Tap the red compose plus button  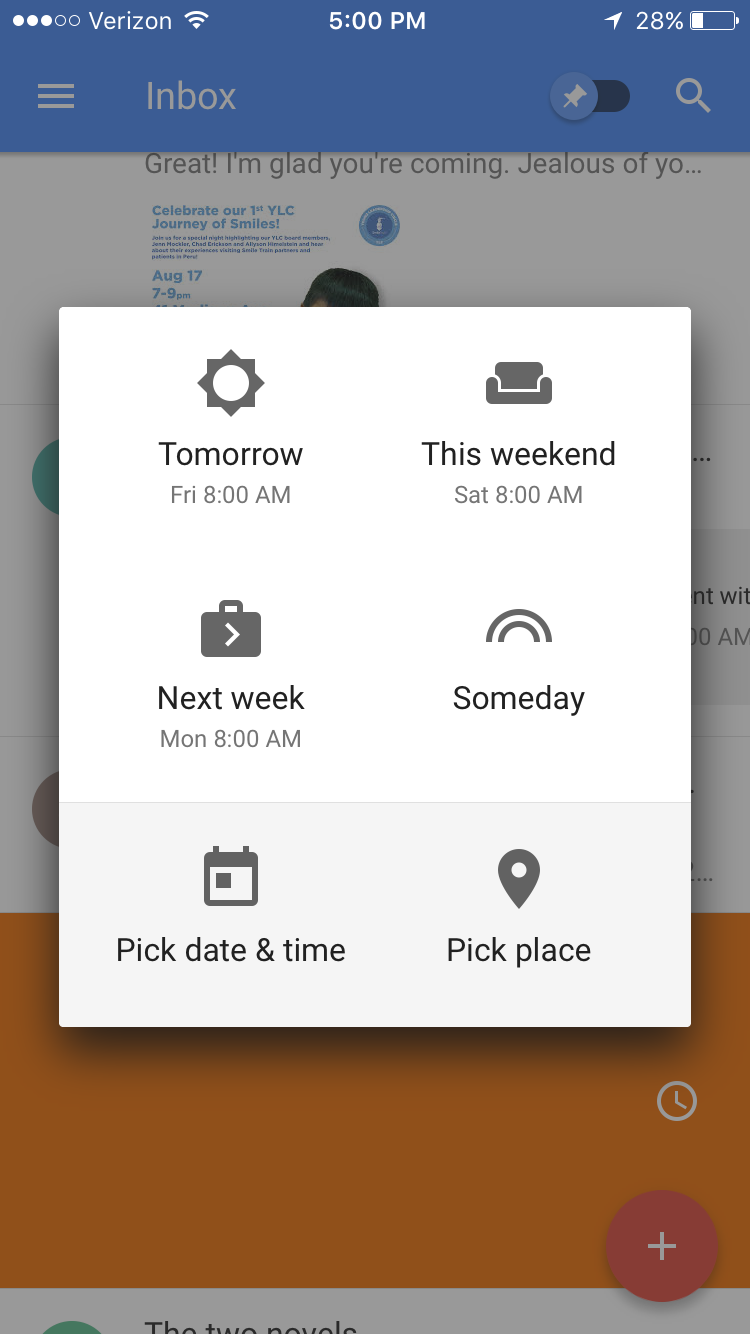click(x=661, y=1245)
